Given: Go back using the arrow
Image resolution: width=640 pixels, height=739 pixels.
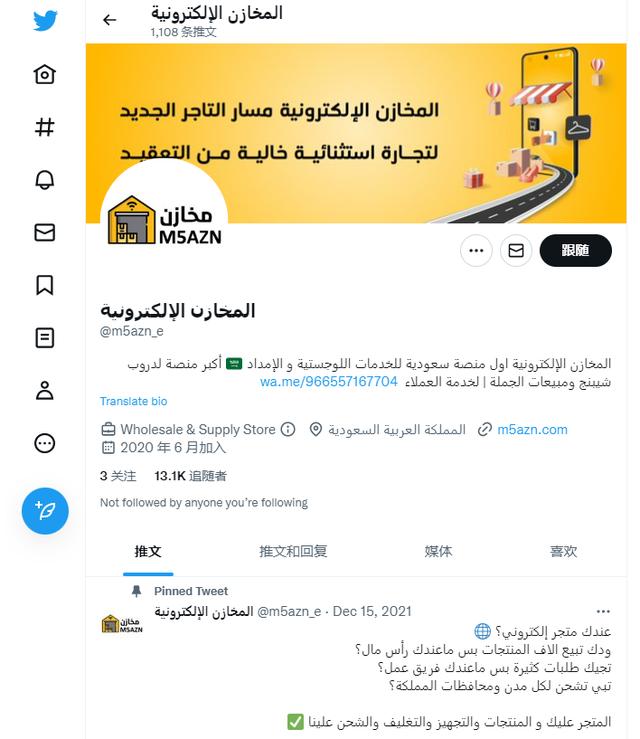Looking at the screenshot, I should click(x=110, y=20).
